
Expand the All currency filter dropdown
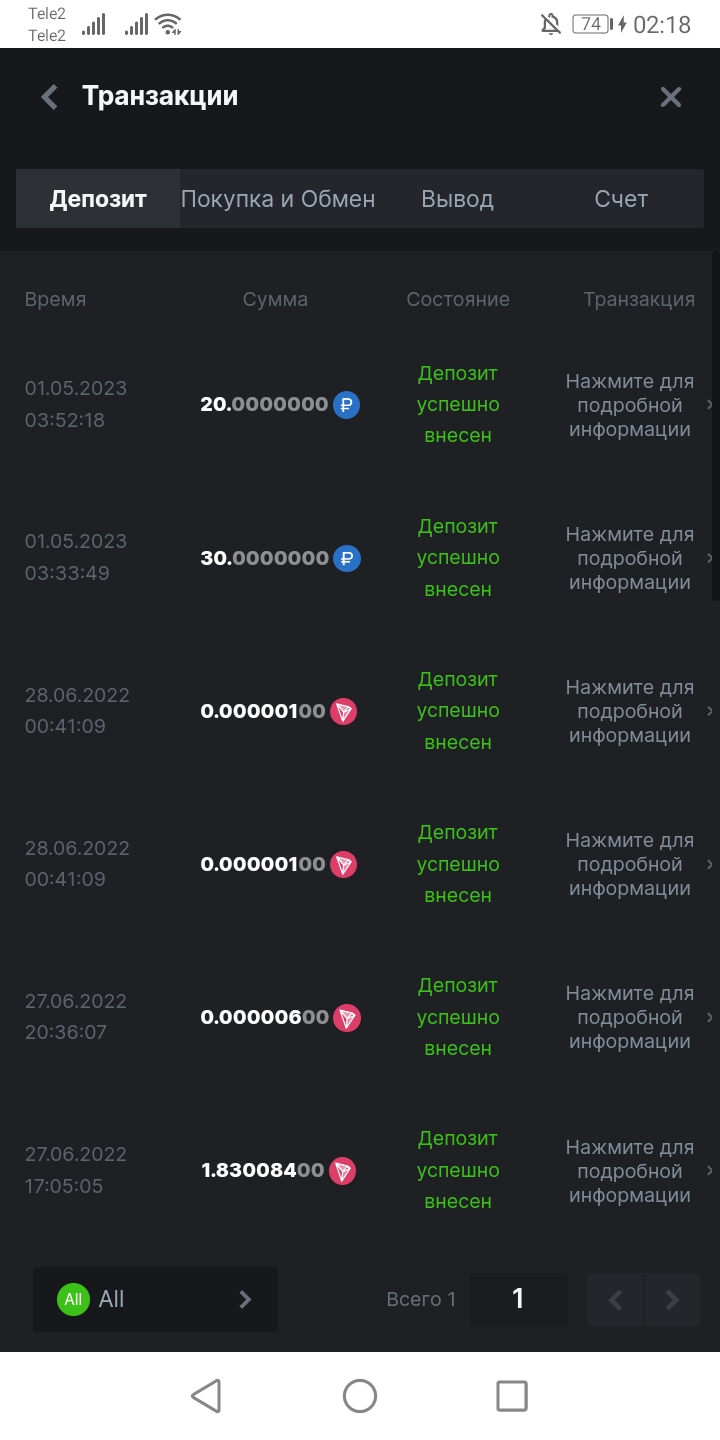[x=155, y=1299]
